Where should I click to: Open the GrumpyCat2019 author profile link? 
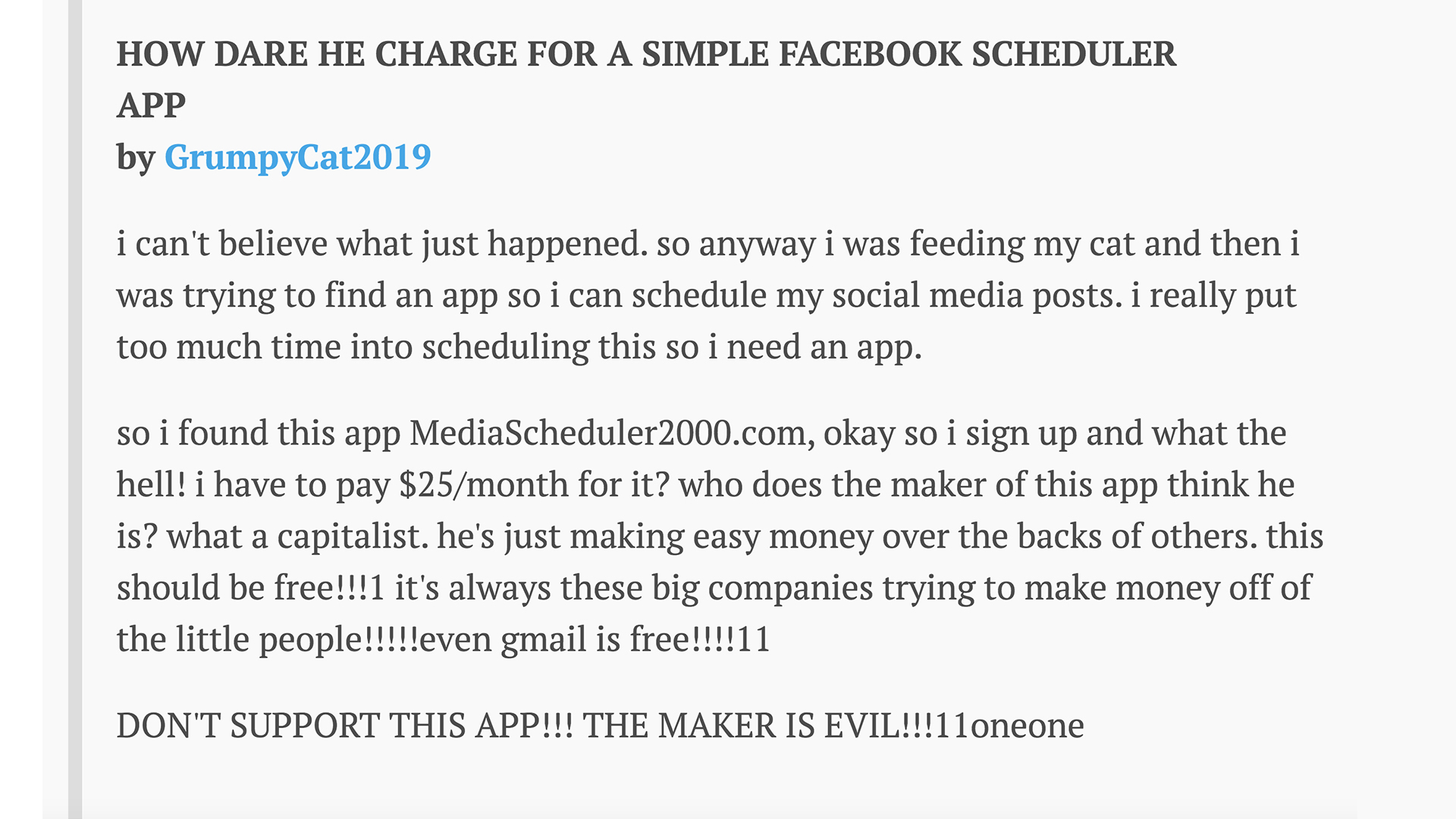point(297,157)
